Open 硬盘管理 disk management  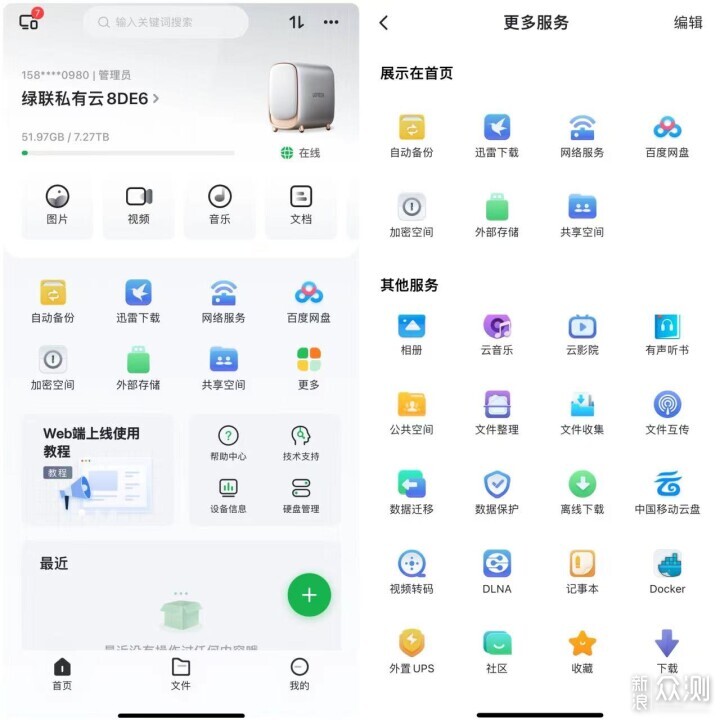[301, 495]
